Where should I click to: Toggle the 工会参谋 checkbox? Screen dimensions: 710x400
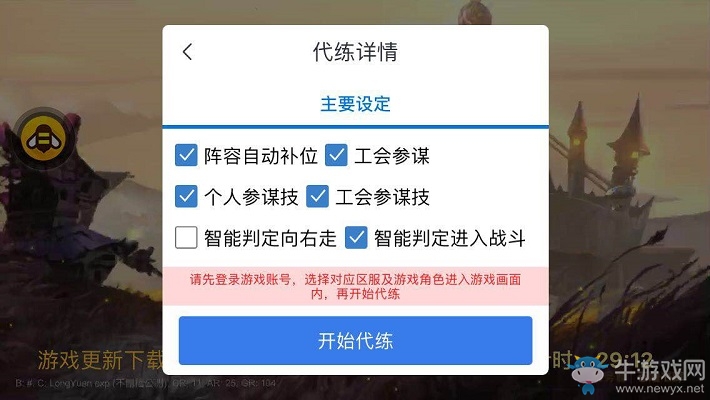point(336,155)
